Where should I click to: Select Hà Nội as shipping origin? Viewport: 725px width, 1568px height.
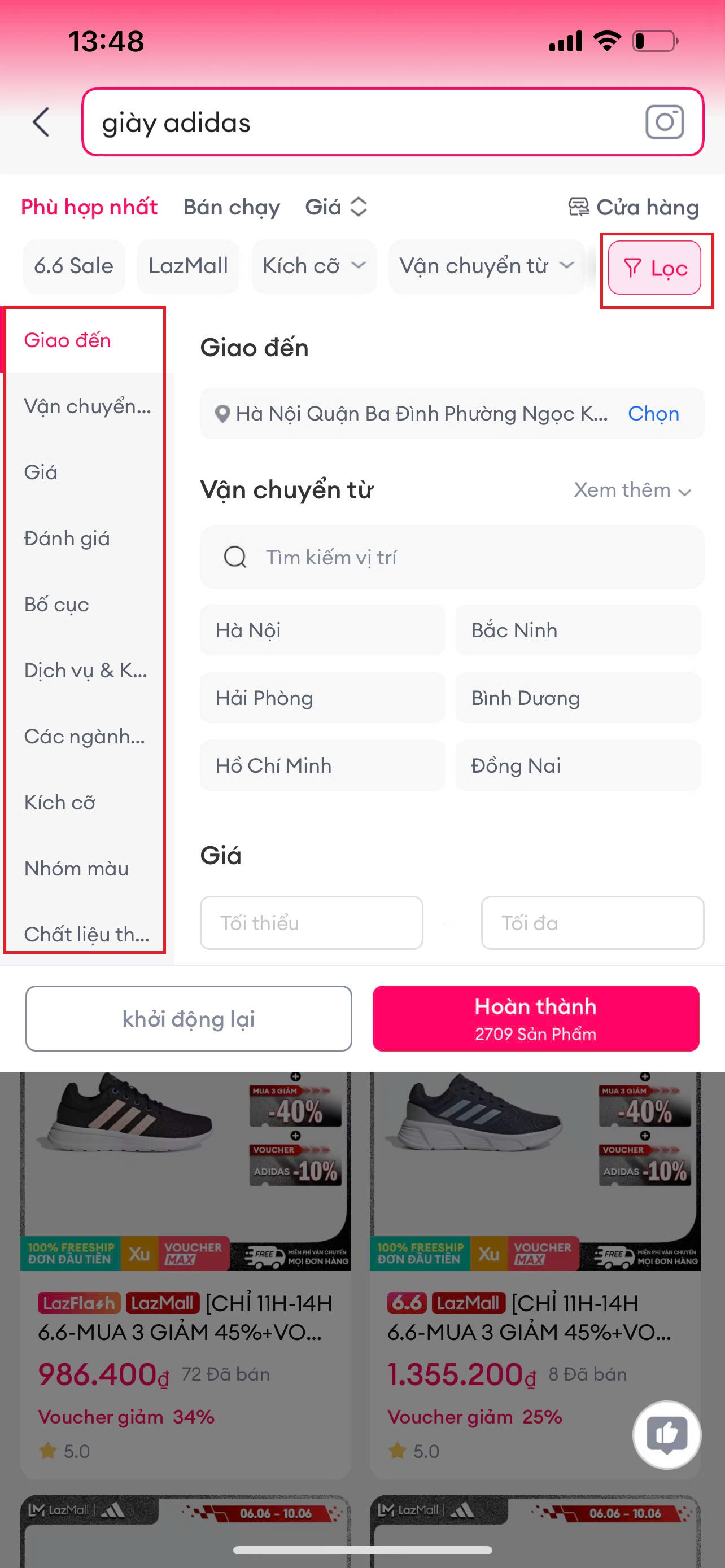point(322,630)
